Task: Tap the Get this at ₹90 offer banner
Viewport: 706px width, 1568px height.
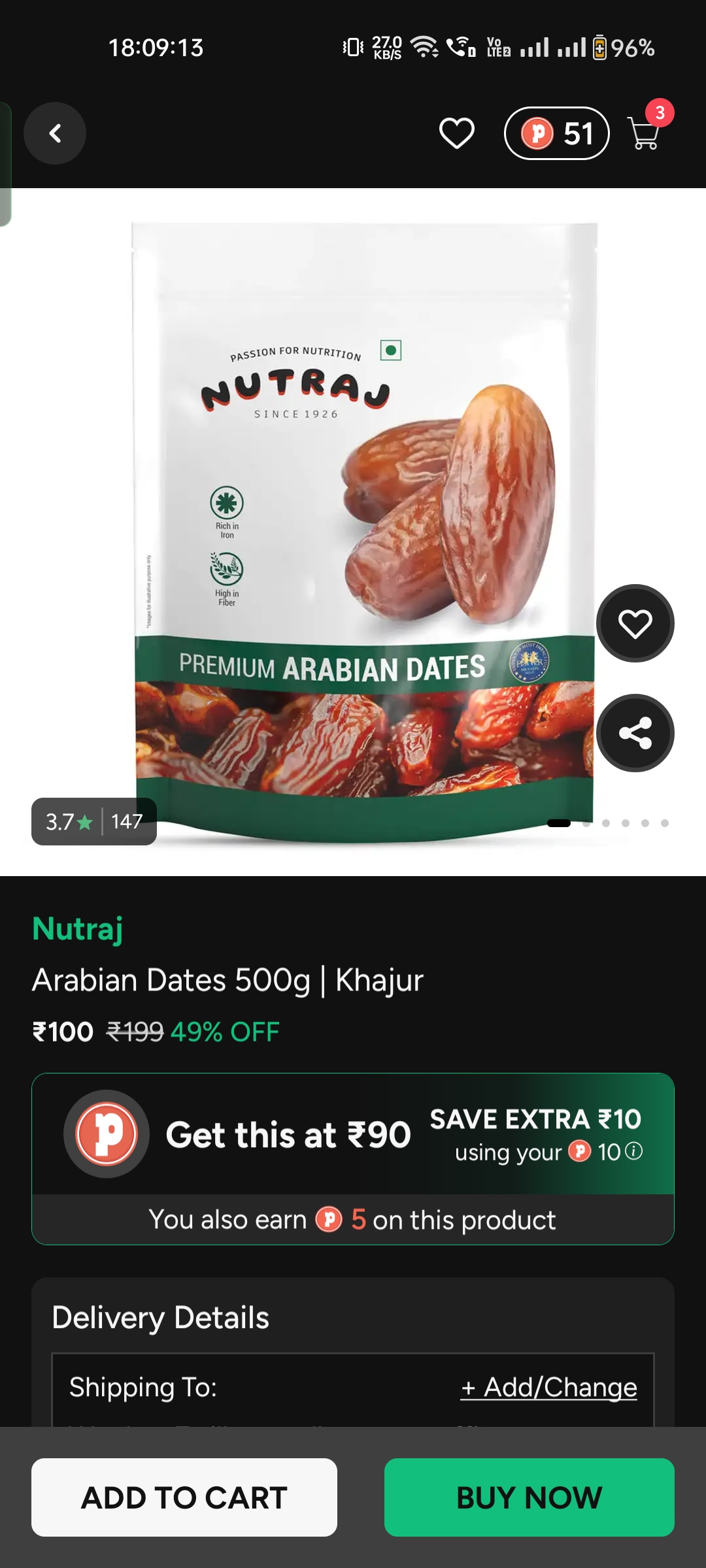Action: click(x=288, y=1135)
